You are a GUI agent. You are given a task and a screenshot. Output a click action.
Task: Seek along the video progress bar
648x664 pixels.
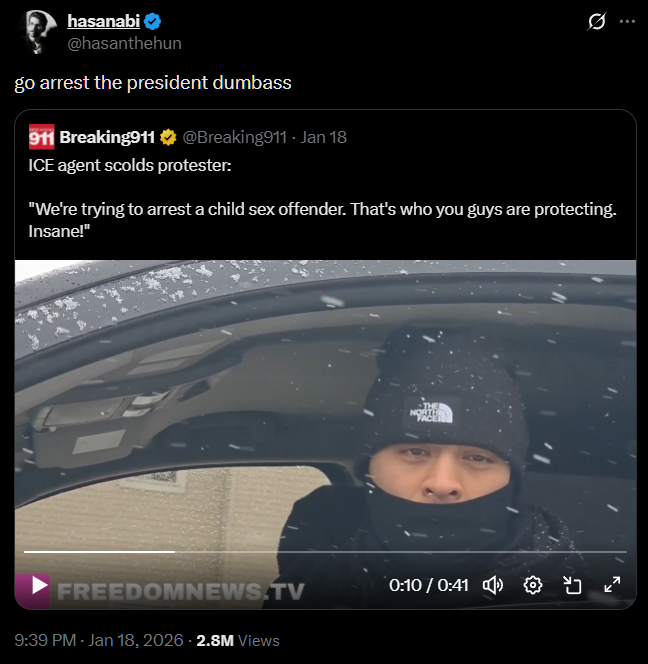click(x=325, y=551)
